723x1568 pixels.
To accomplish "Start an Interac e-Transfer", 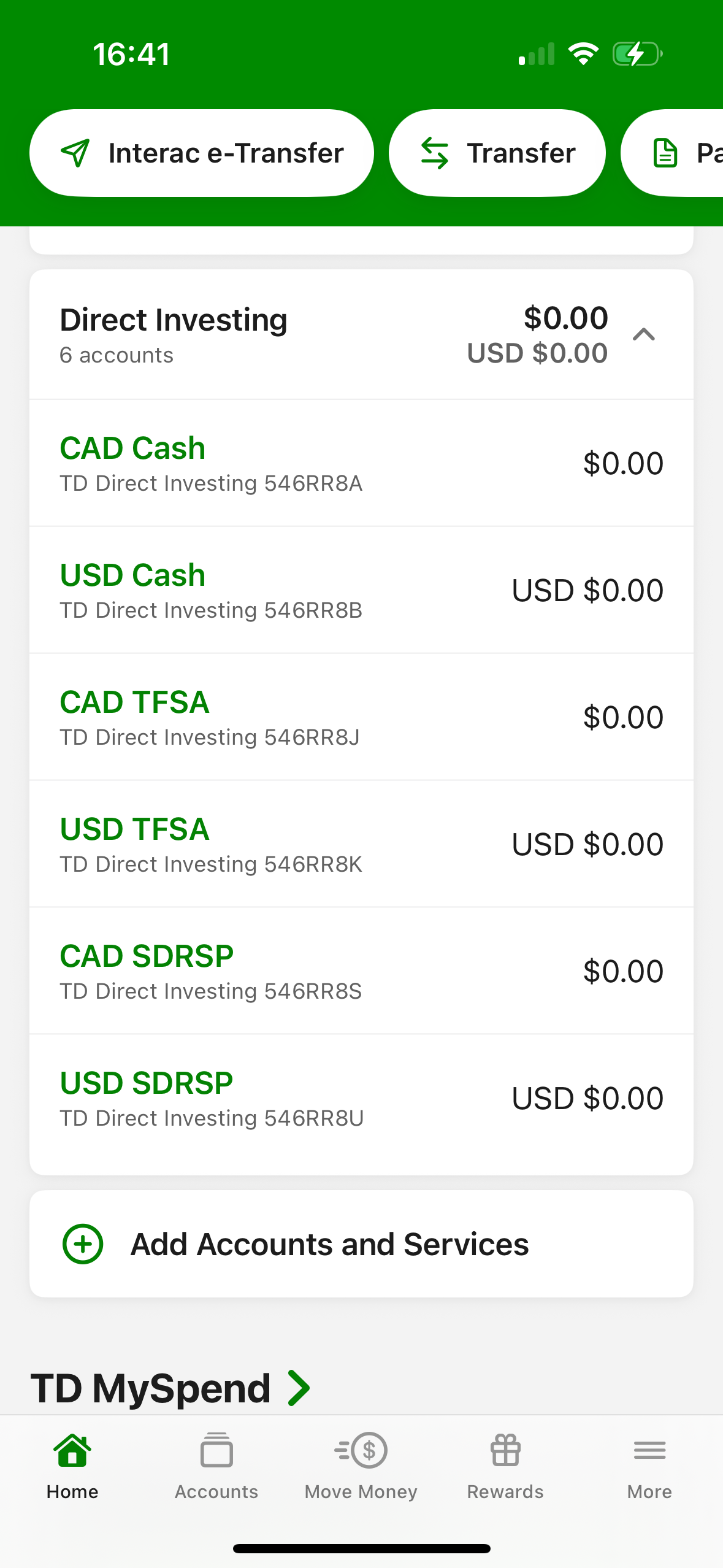I will [x=201, y=153].
